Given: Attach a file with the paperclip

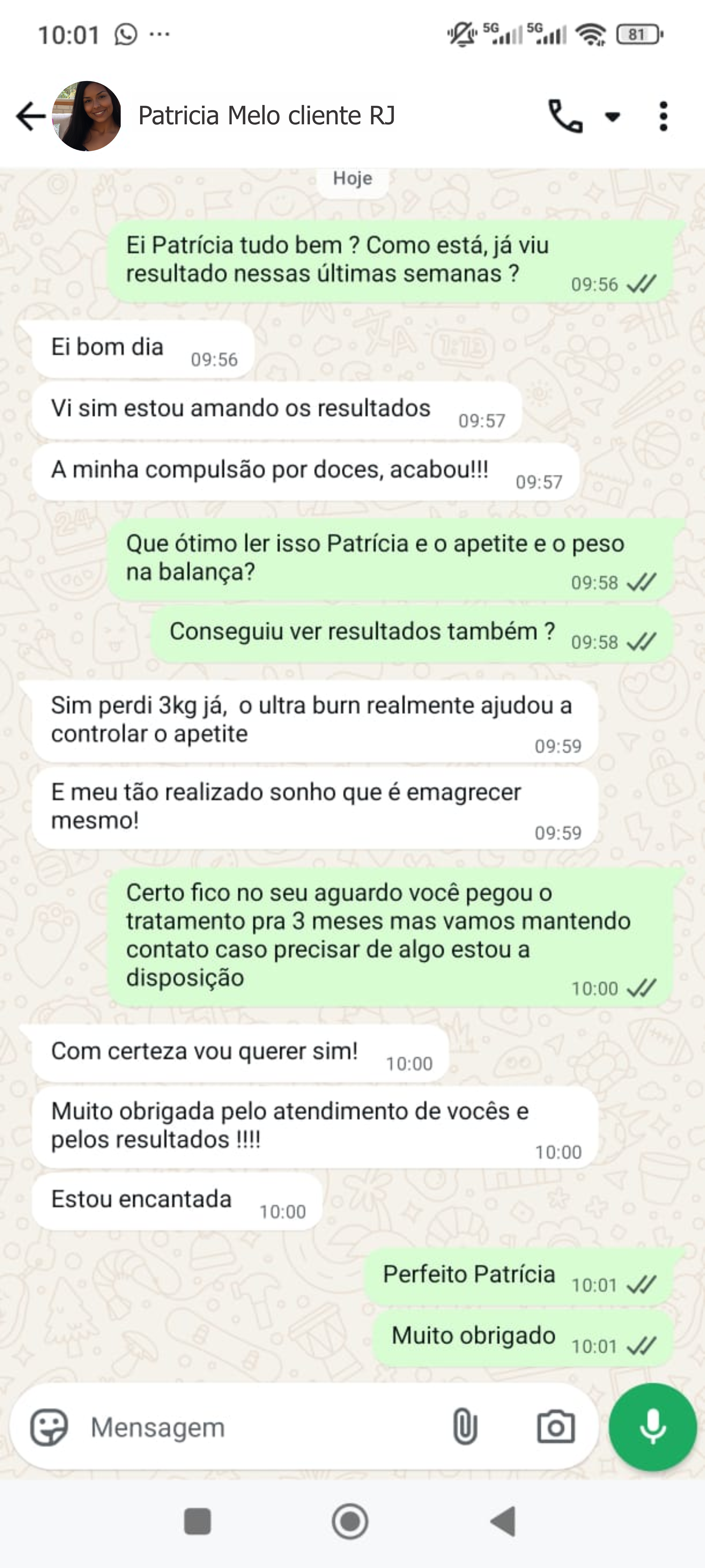Looking at the screenshot, I should click(465, 1427).
